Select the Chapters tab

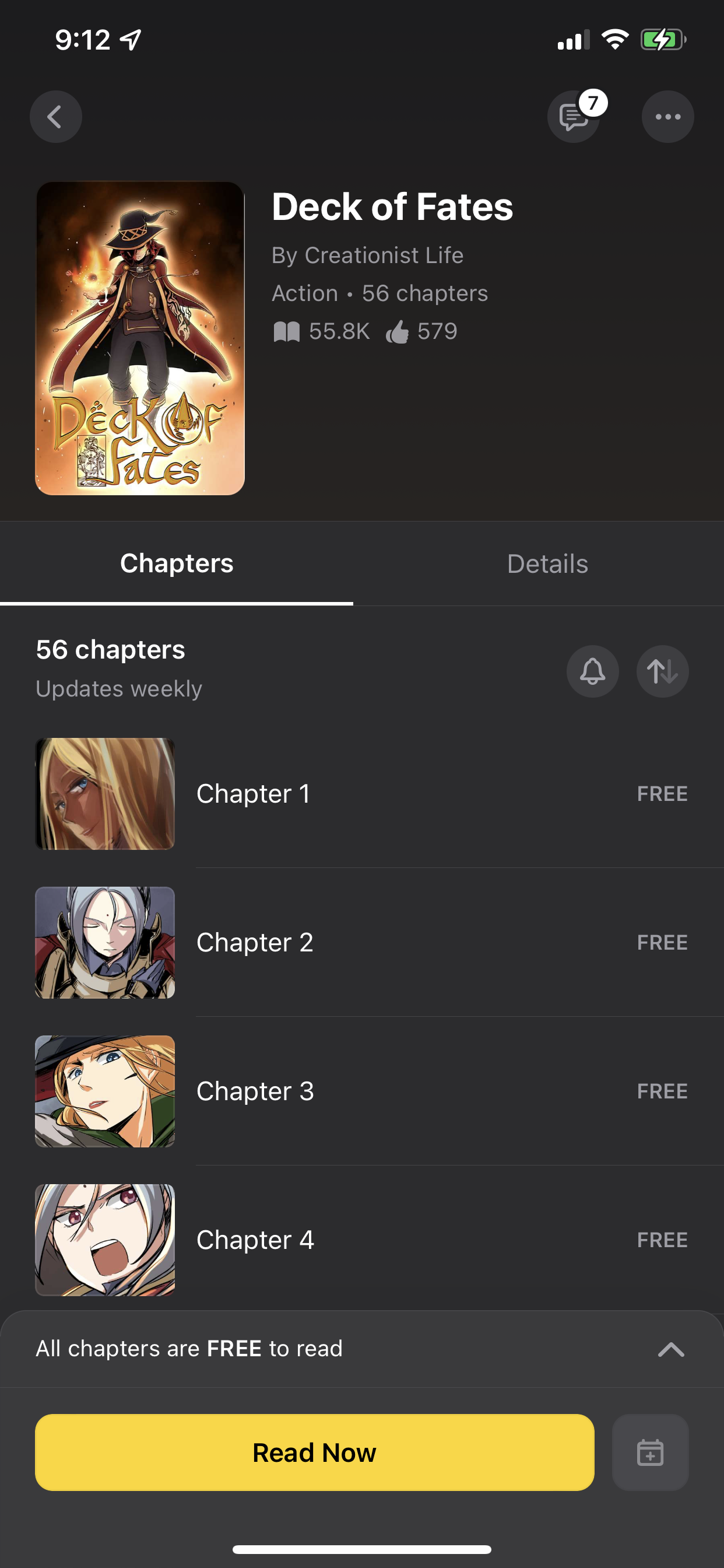click(x=177, y=563)
